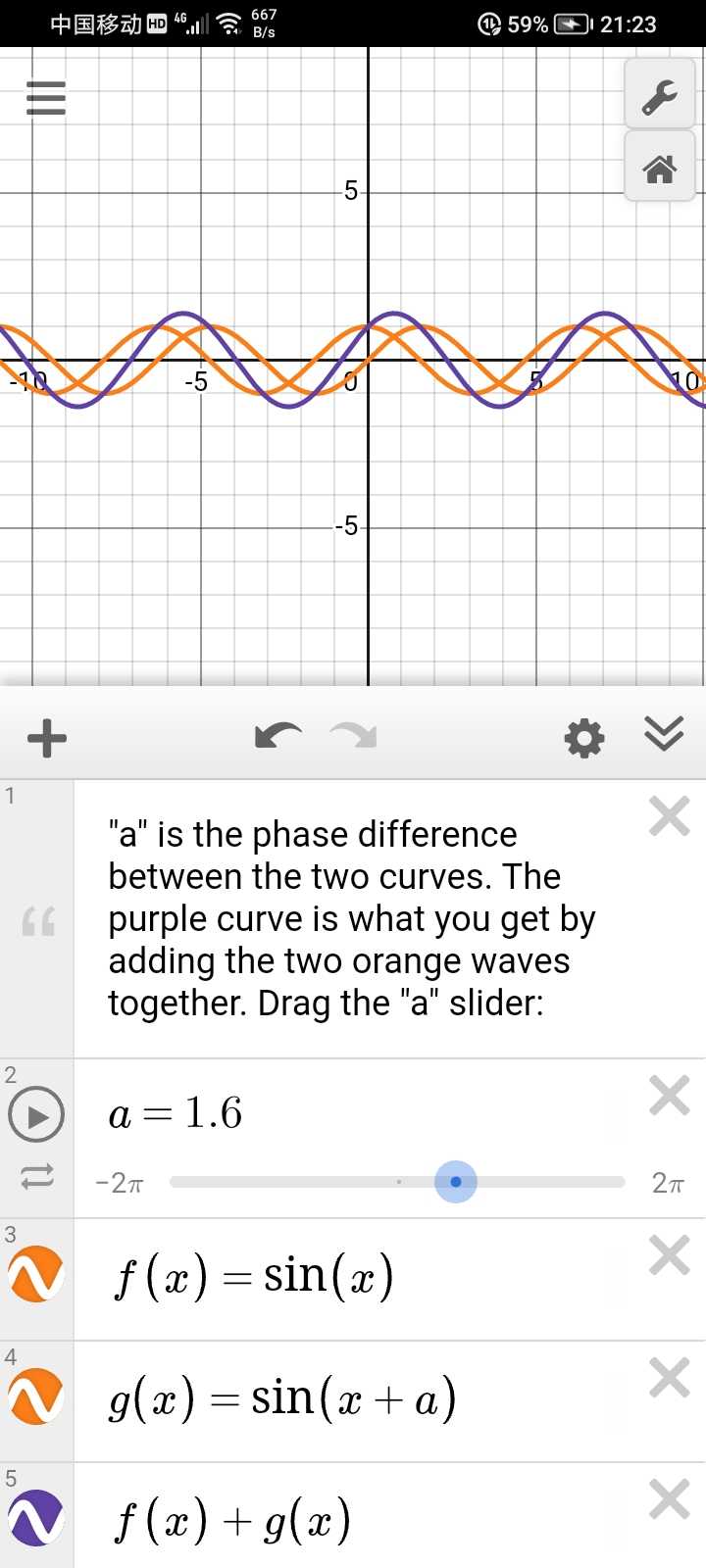Open graph settings wrench
This screenshot has width=706, height=1568.
pyautogui.click(x=660, y=93)
